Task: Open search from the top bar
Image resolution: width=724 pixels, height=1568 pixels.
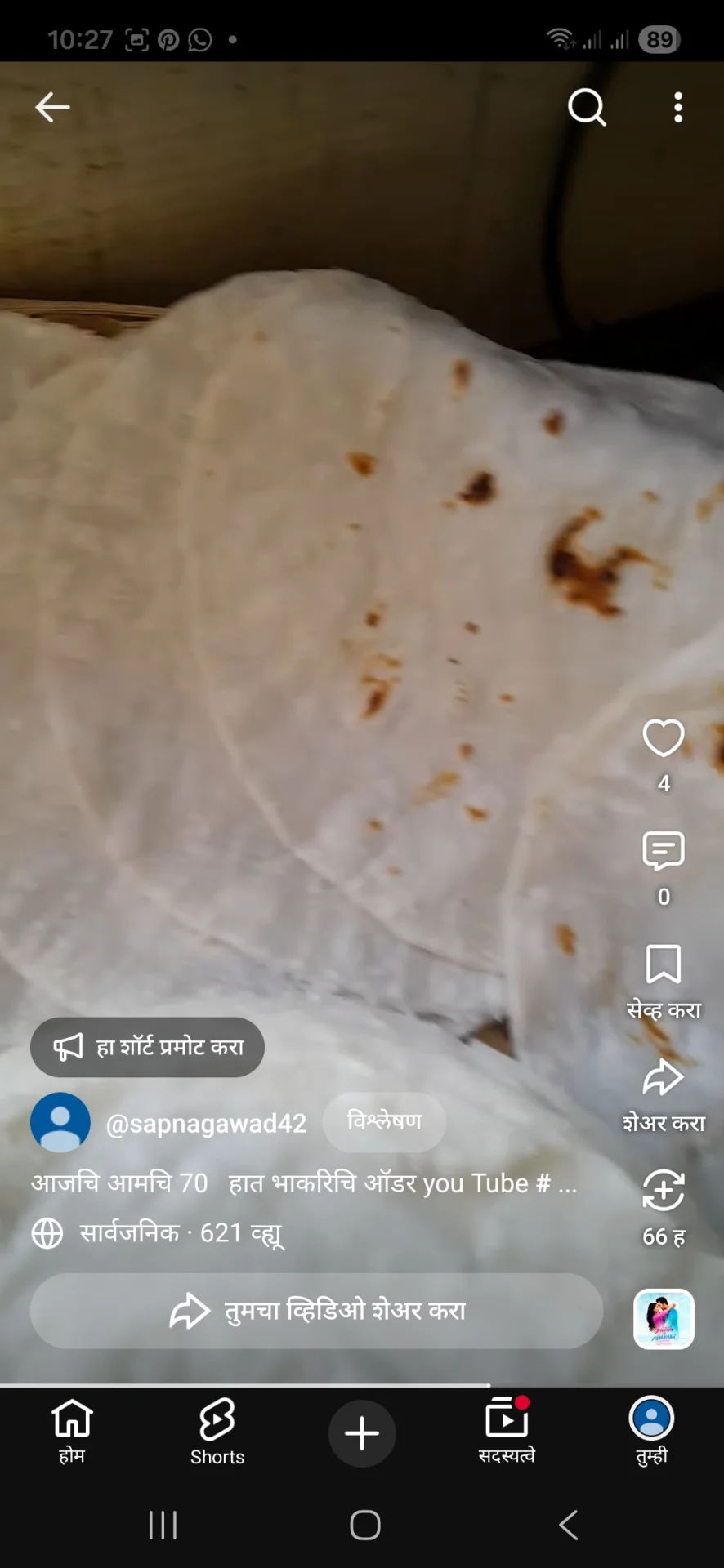Action: 587,107
